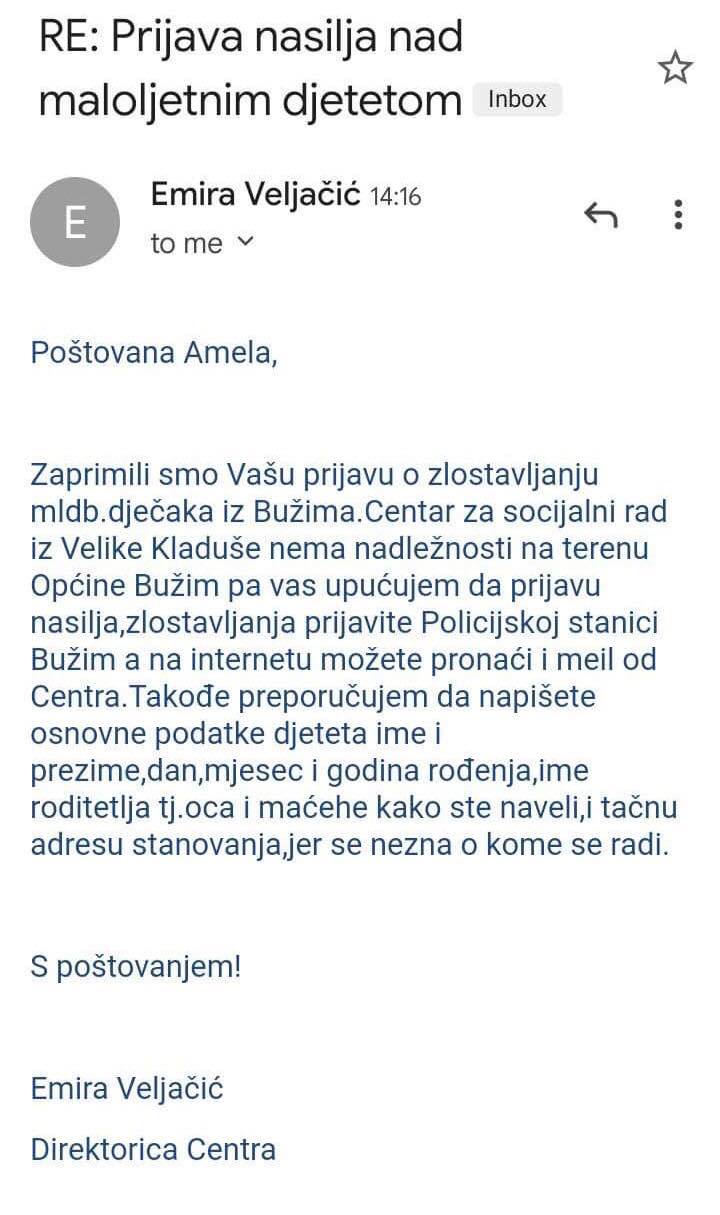Viewport: 720px width, 1215px height.
Task: Open the sender avatar for Emira Veljačić
Action: (x=75, y=222)
